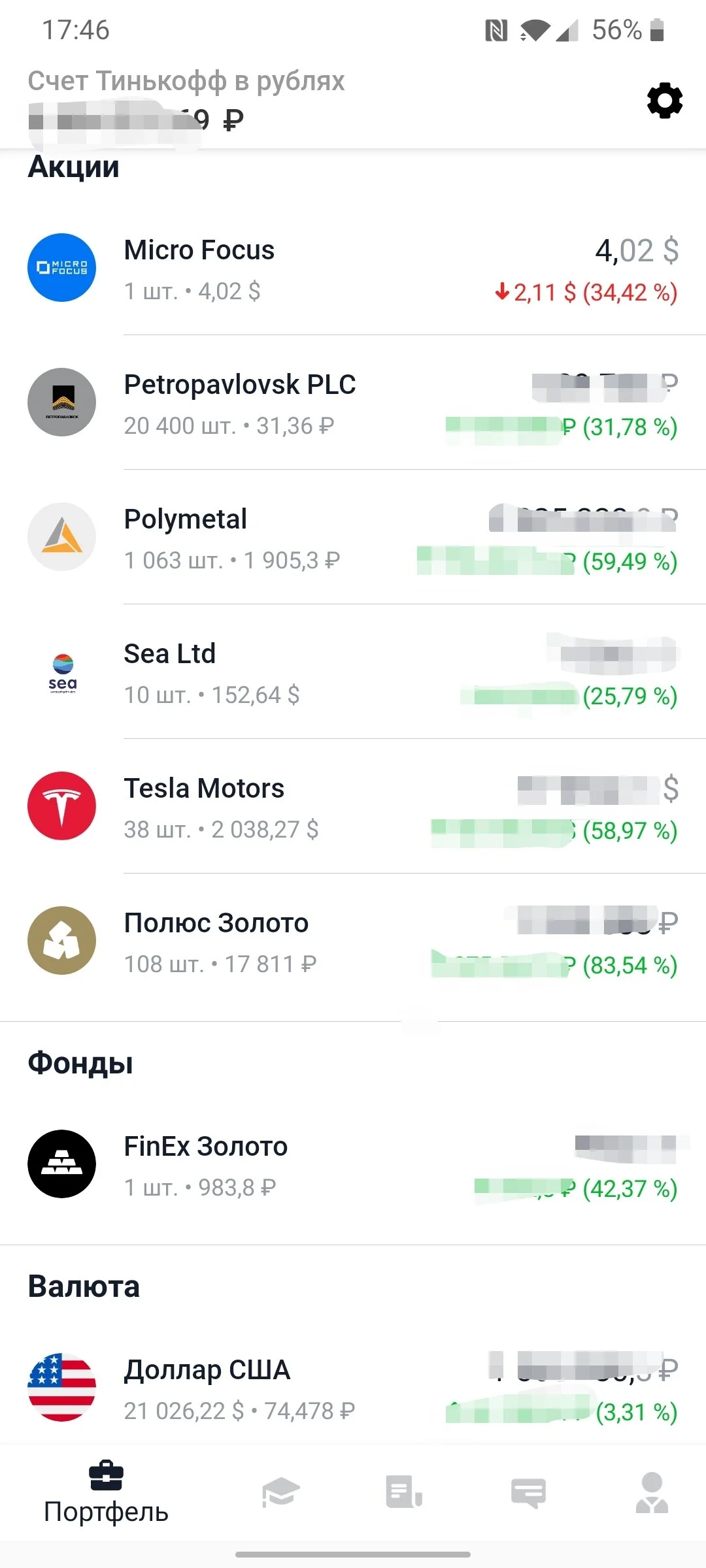This screenshot has width=706, height=1568.
Task: Open the FinEx Золото fund
Action: [x=353, y=1164]
